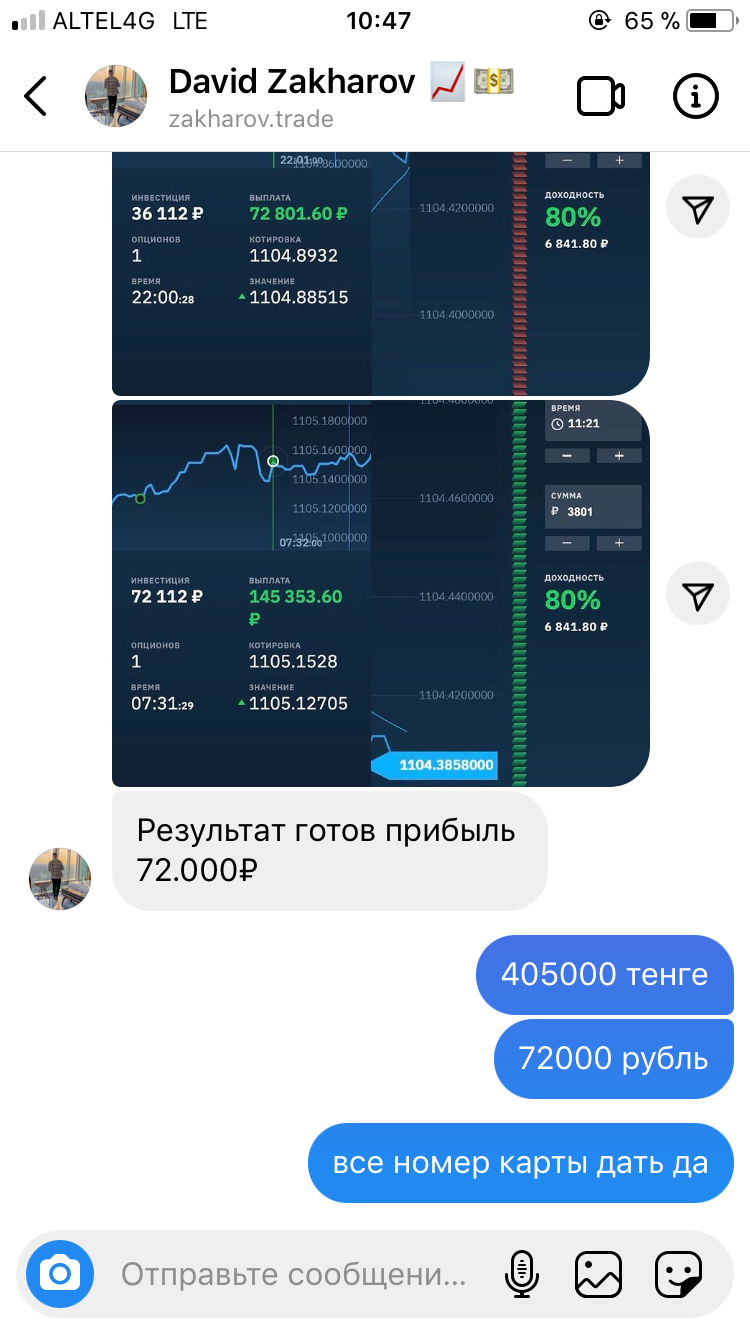This screenshot has height=1334, width=750.
Task: Forward the image showing 72 112 ₽ investment
Action: coord(699,596)
